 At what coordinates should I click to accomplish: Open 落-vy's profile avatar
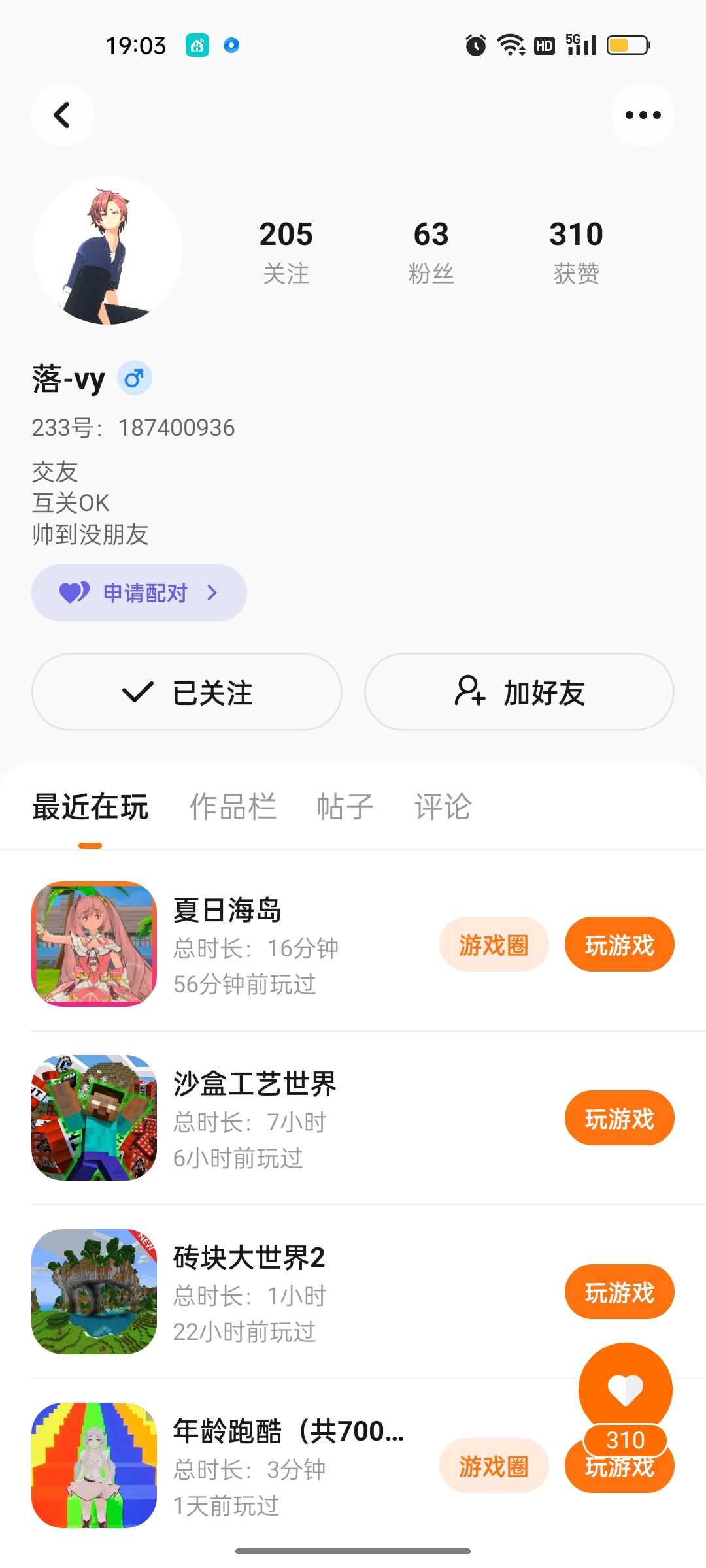tap(108, 250)
